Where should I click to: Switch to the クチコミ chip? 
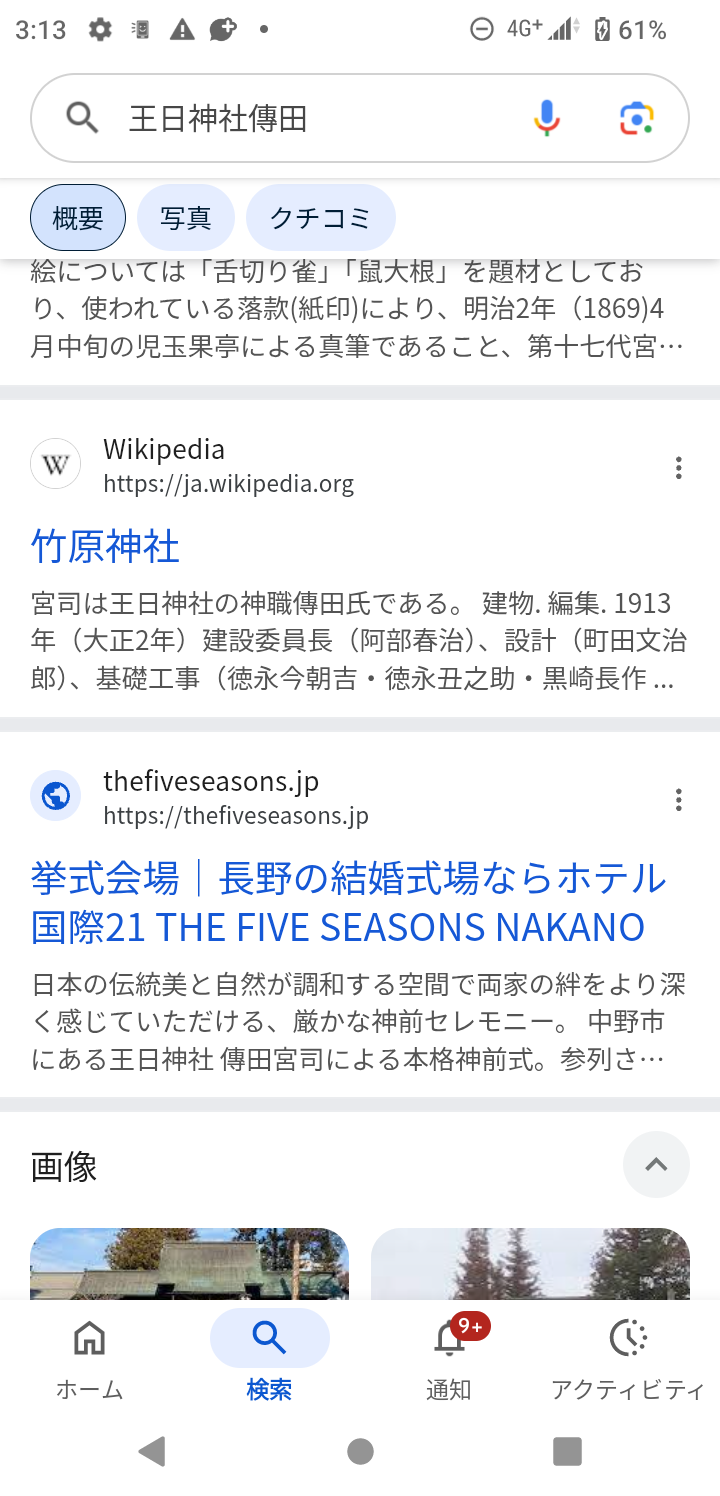click(320, 218)
